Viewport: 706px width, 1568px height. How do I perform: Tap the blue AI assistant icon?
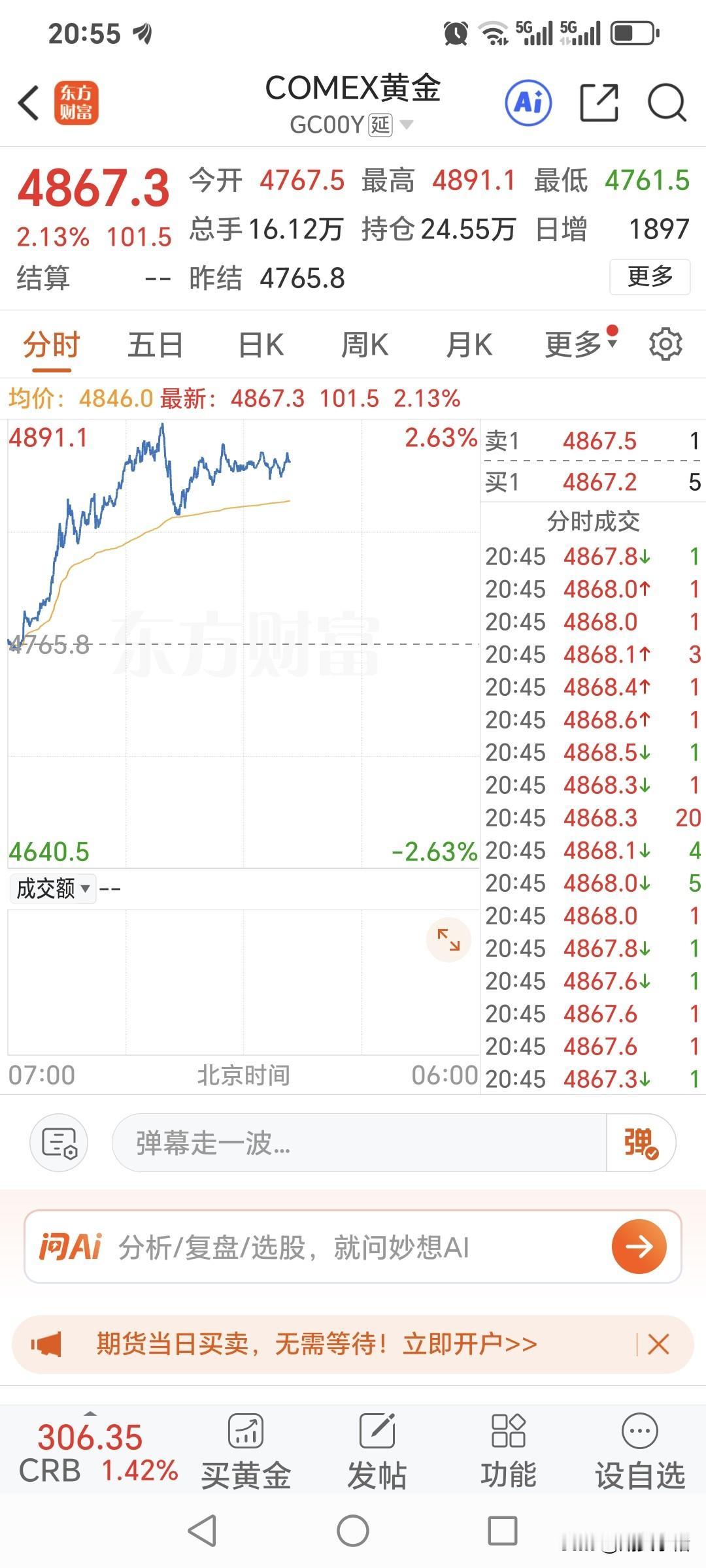point(528,103)
